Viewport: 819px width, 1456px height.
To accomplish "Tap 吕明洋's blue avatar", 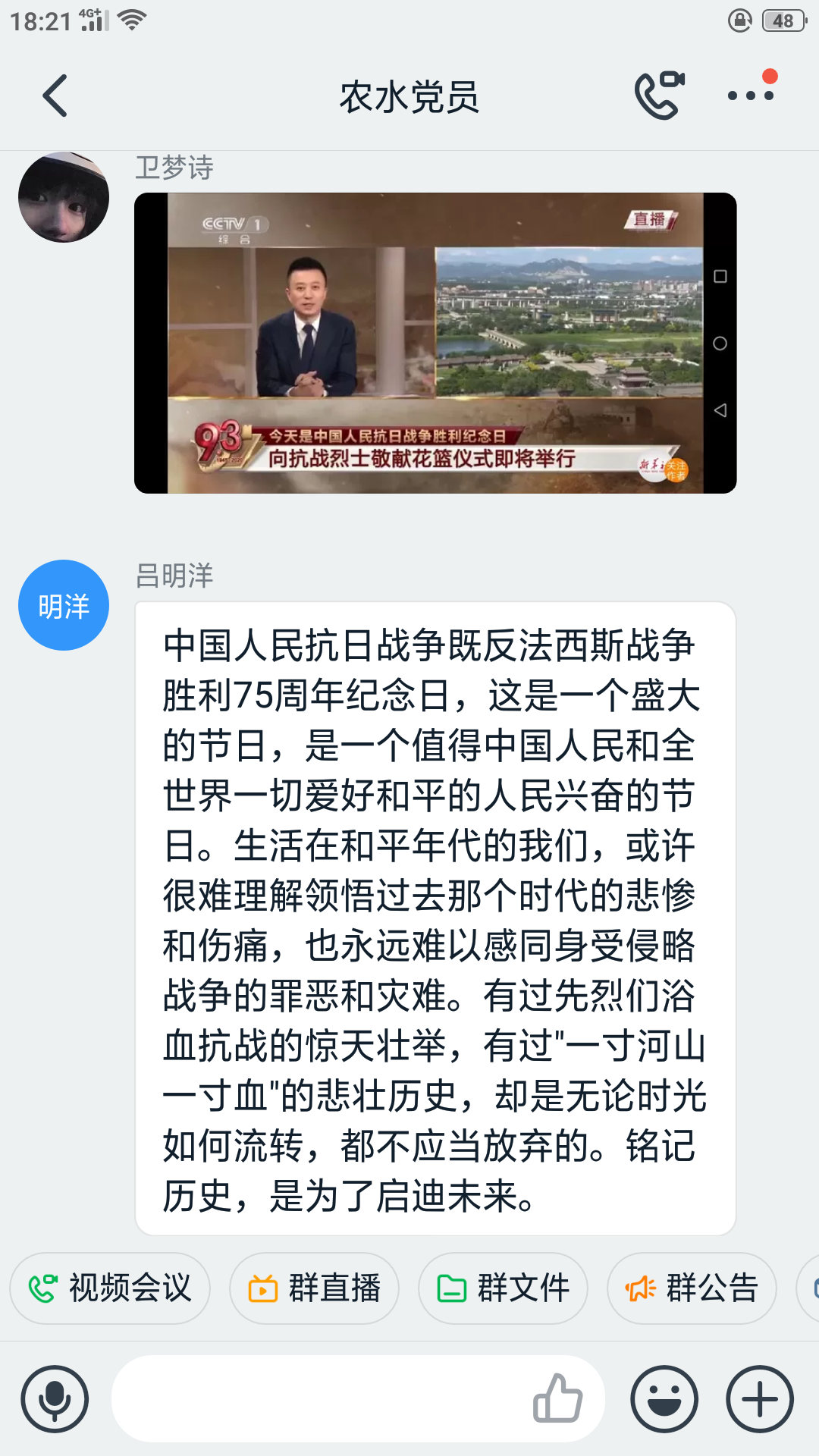I will (64, 605).
